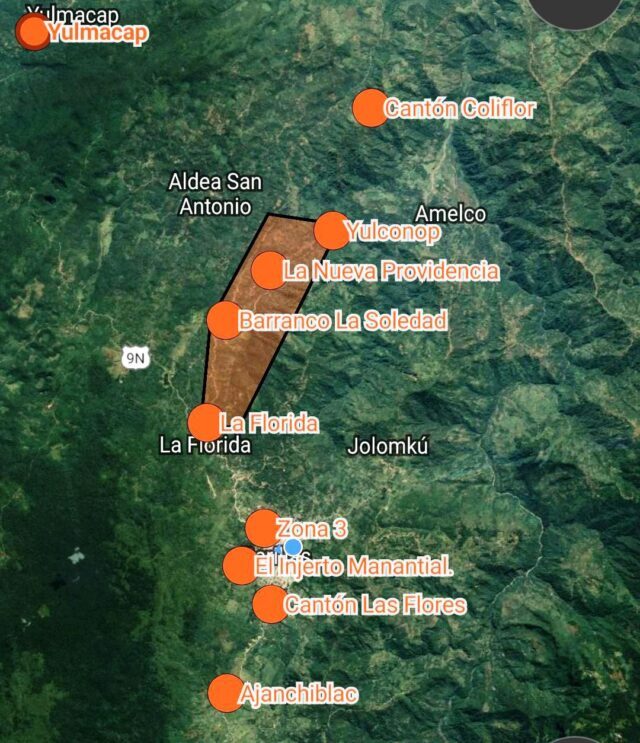Screen dimensions: 640x743
Task: Tap the Cantón Coliflor marker
Action: (x=370, y=108)
